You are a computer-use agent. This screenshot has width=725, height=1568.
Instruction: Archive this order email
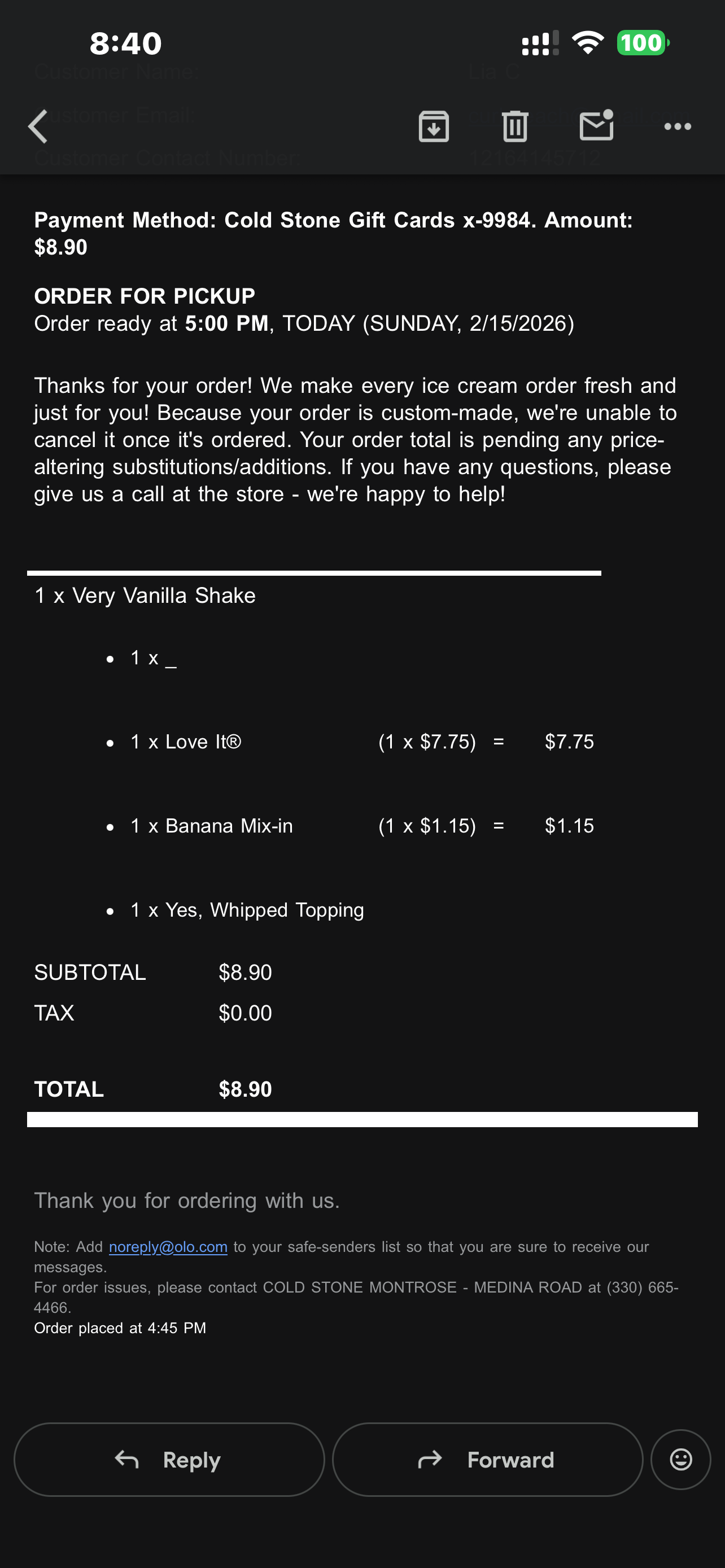pyautogui.click(x=434, y=126)
